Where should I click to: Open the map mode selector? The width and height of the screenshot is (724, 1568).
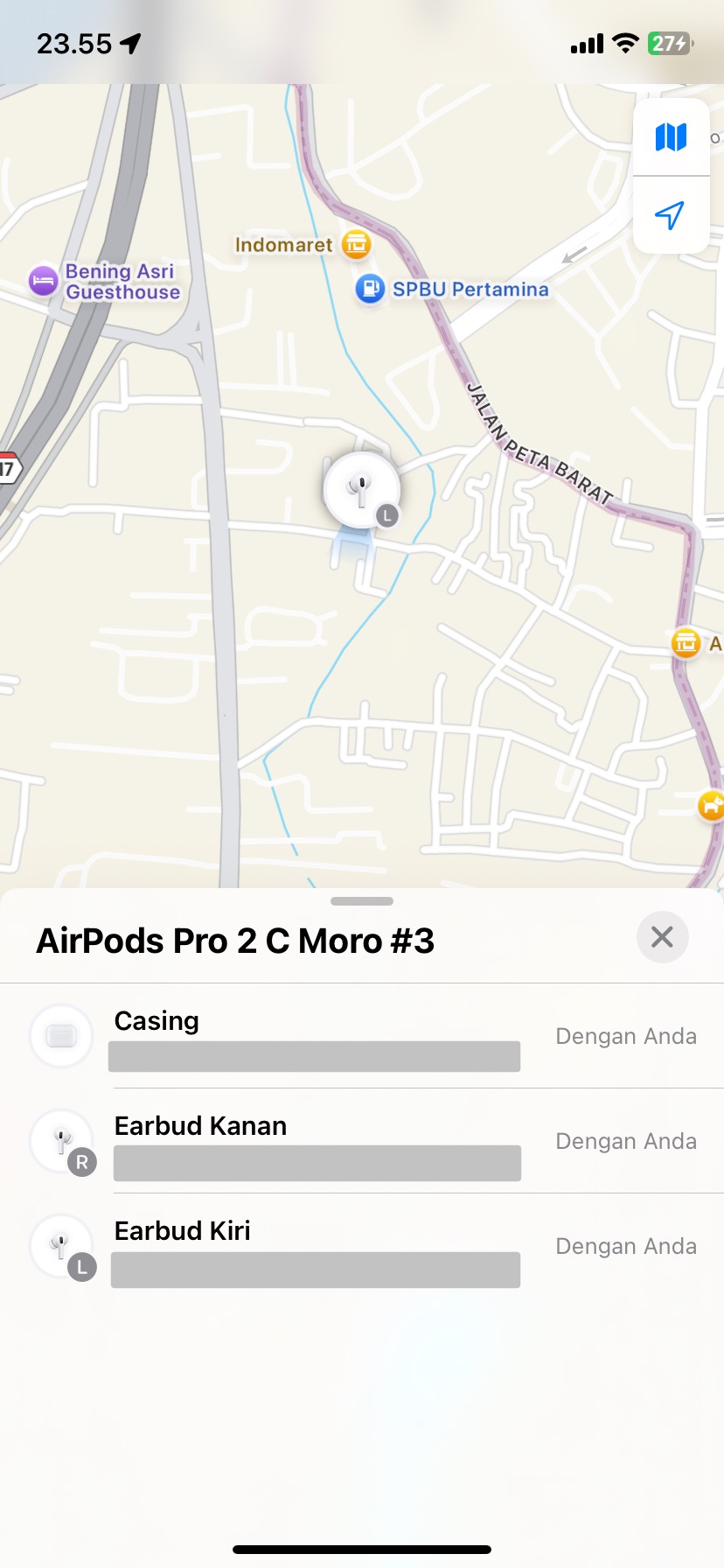click(x=671, y=137)
